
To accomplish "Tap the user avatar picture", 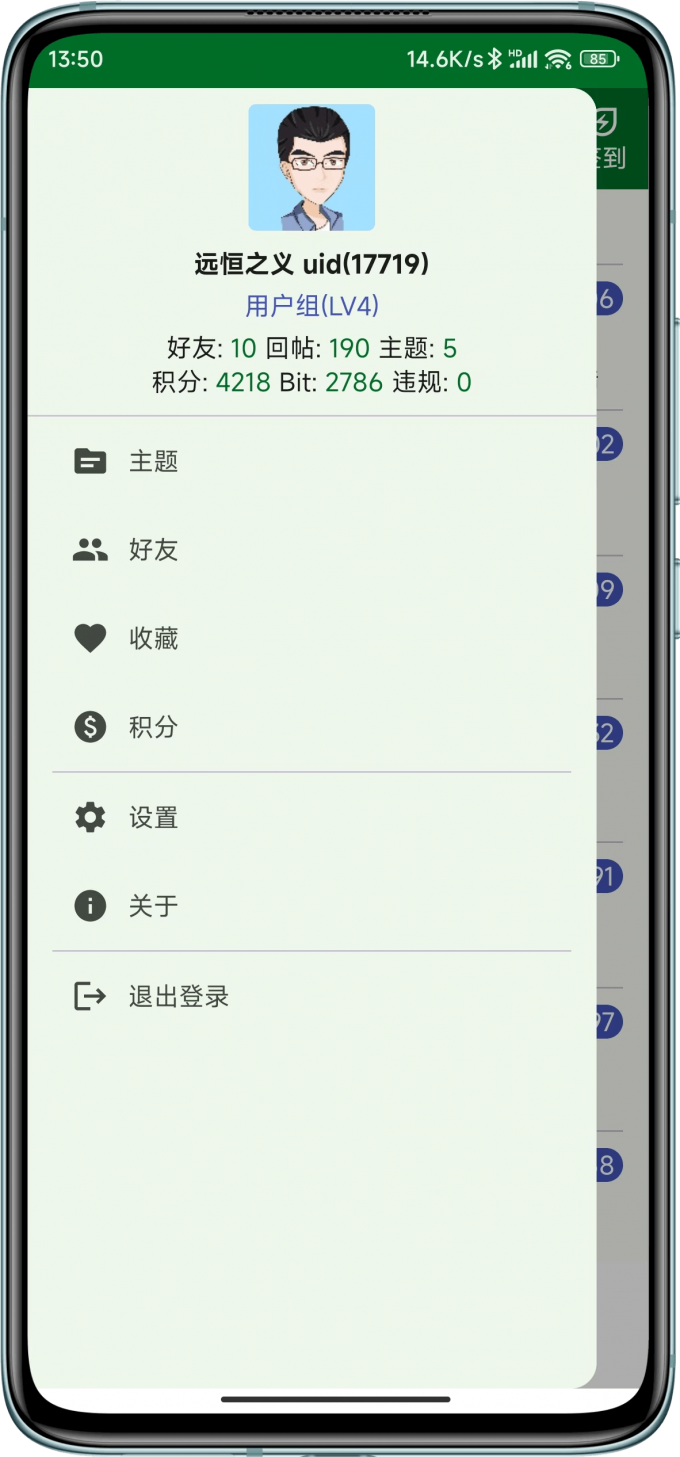I will click(x=311, y=167).
